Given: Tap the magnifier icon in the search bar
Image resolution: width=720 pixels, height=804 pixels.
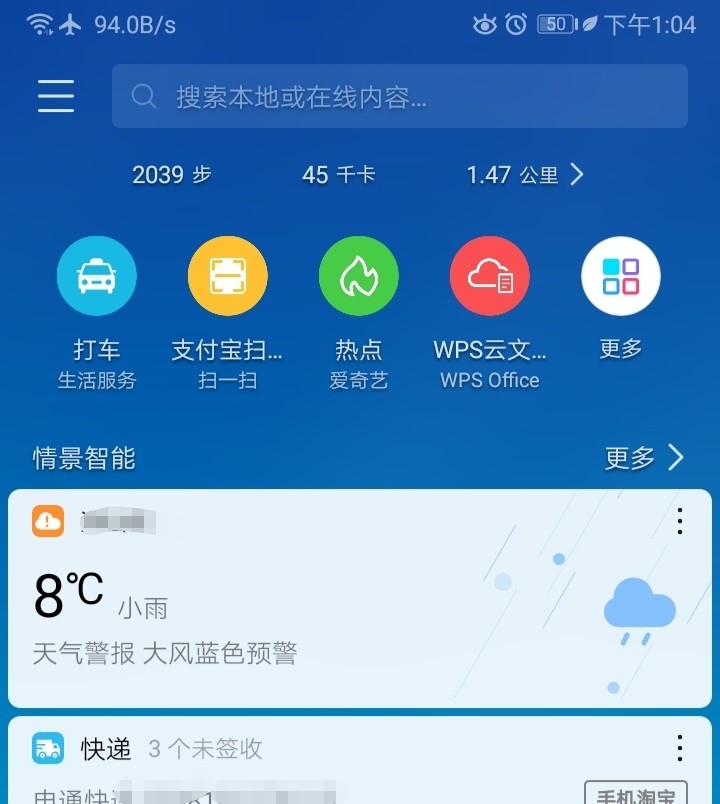Looking at the screenshot, I should point(143,96).
